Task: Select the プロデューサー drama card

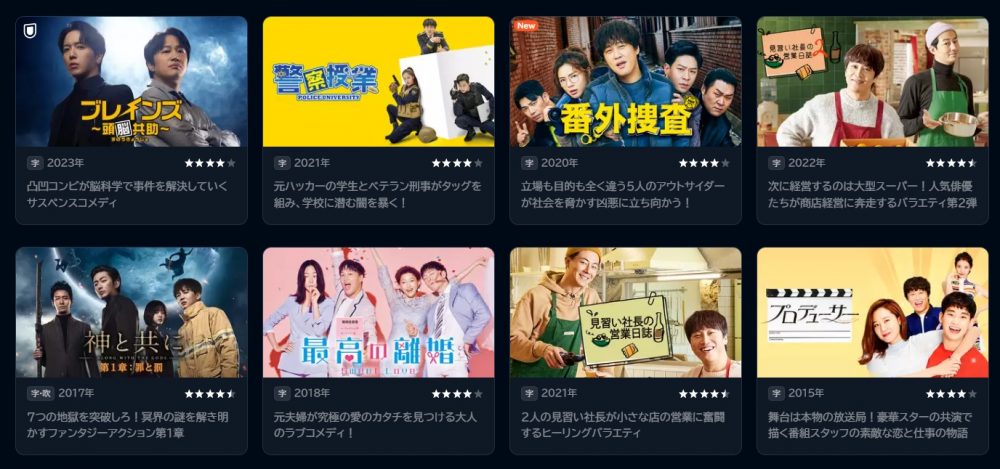Action: [x=872, y=313]
